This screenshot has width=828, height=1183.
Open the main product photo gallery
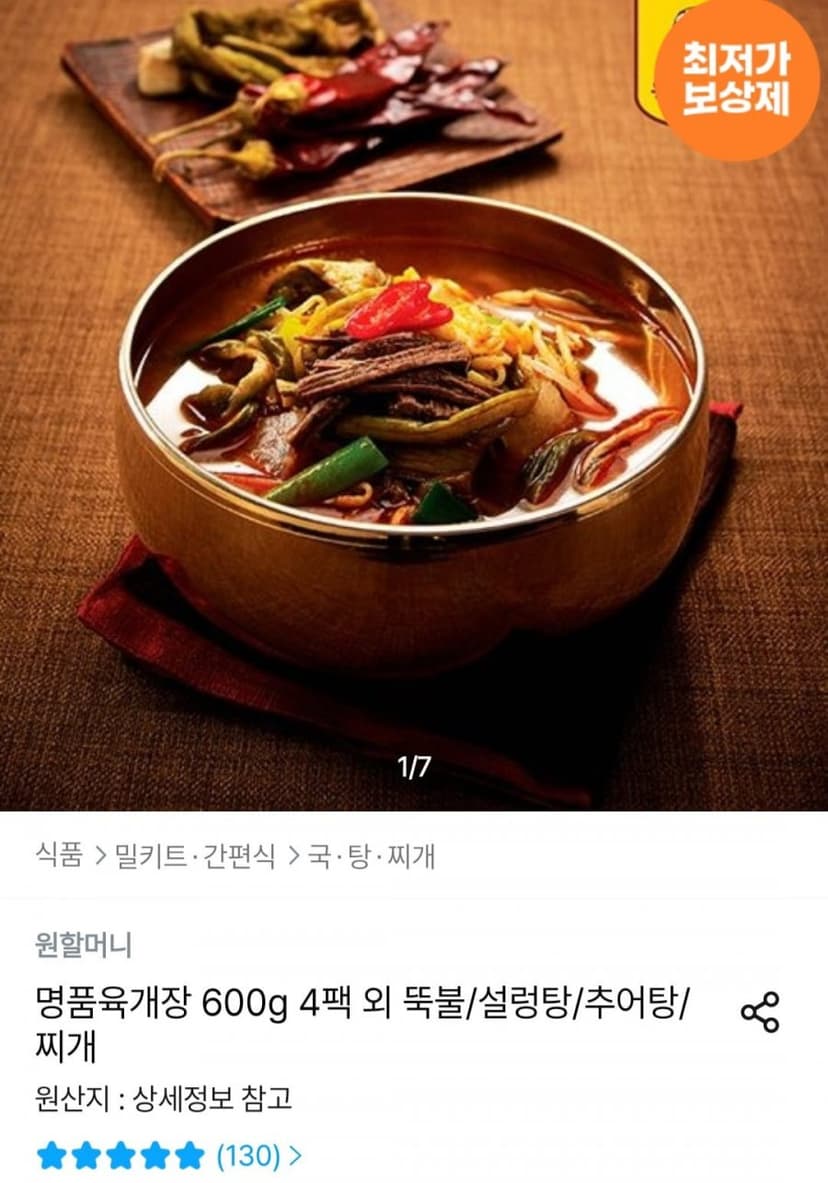pyautogui.click(x=414, y=405)
